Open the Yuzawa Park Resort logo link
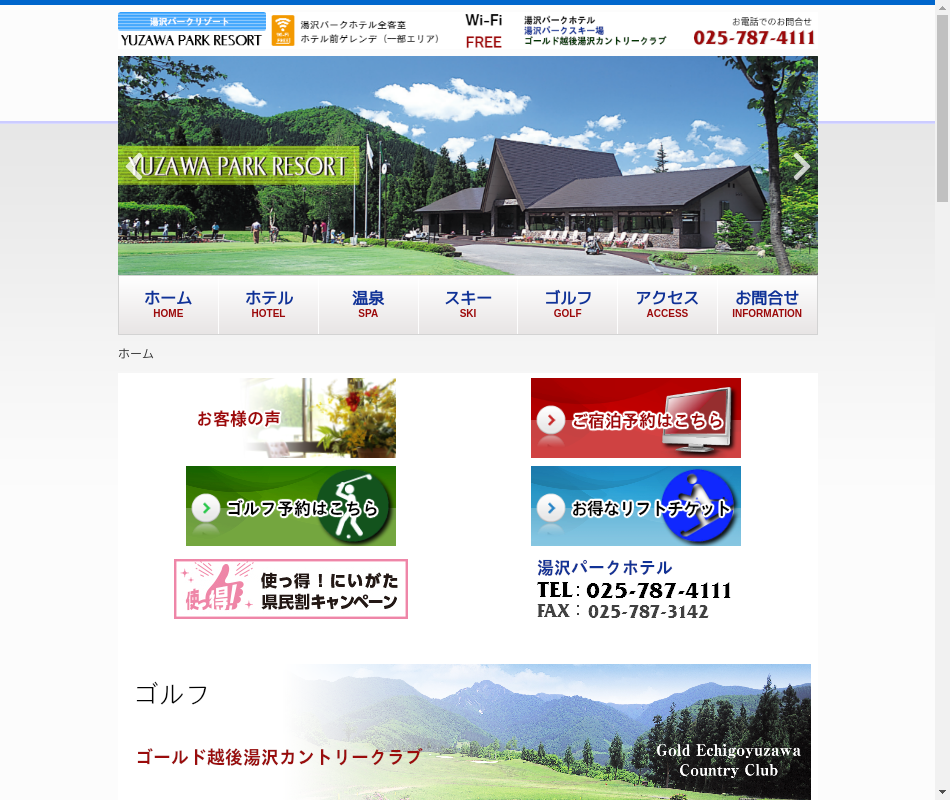950x800 pixels. (191, 30)
